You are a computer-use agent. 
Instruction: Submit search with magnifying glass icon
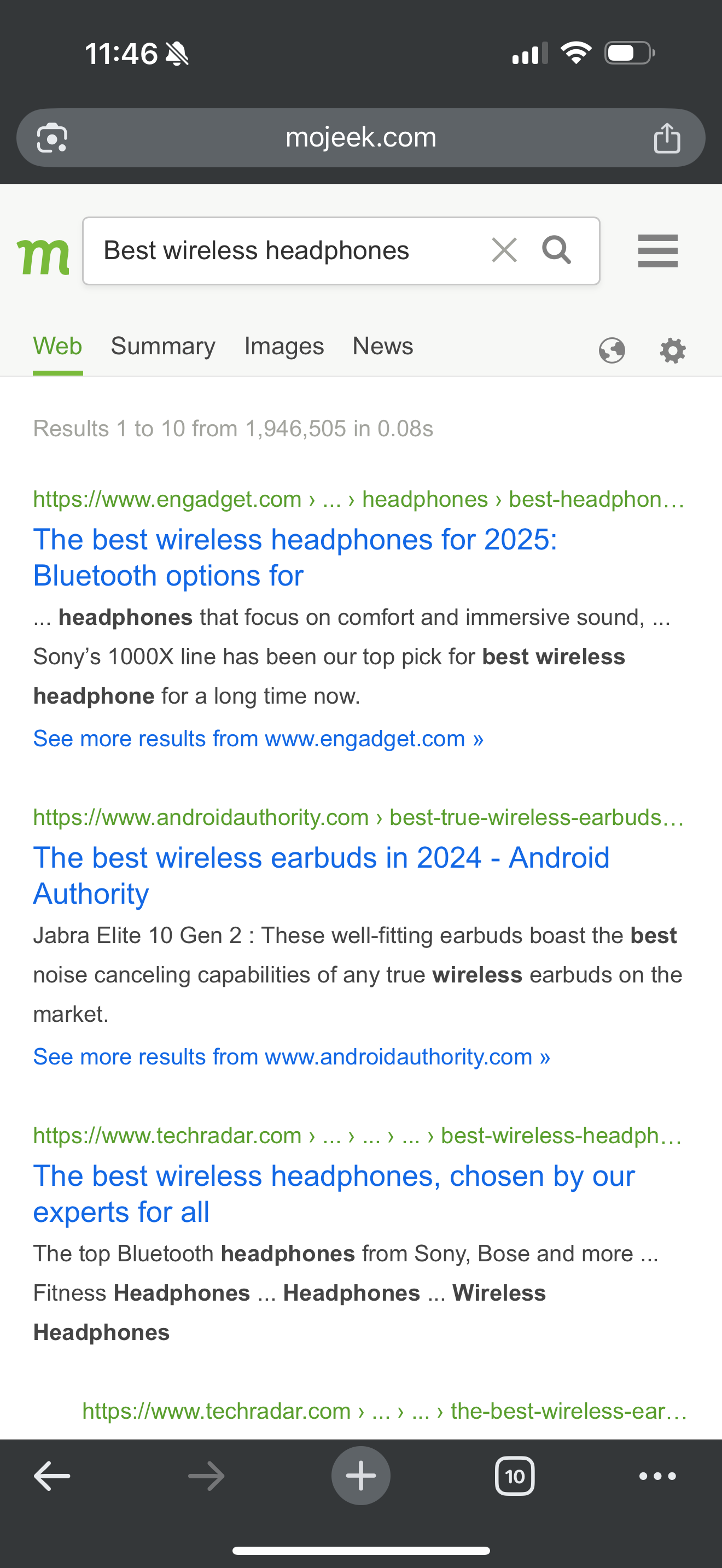pos(556,250)
